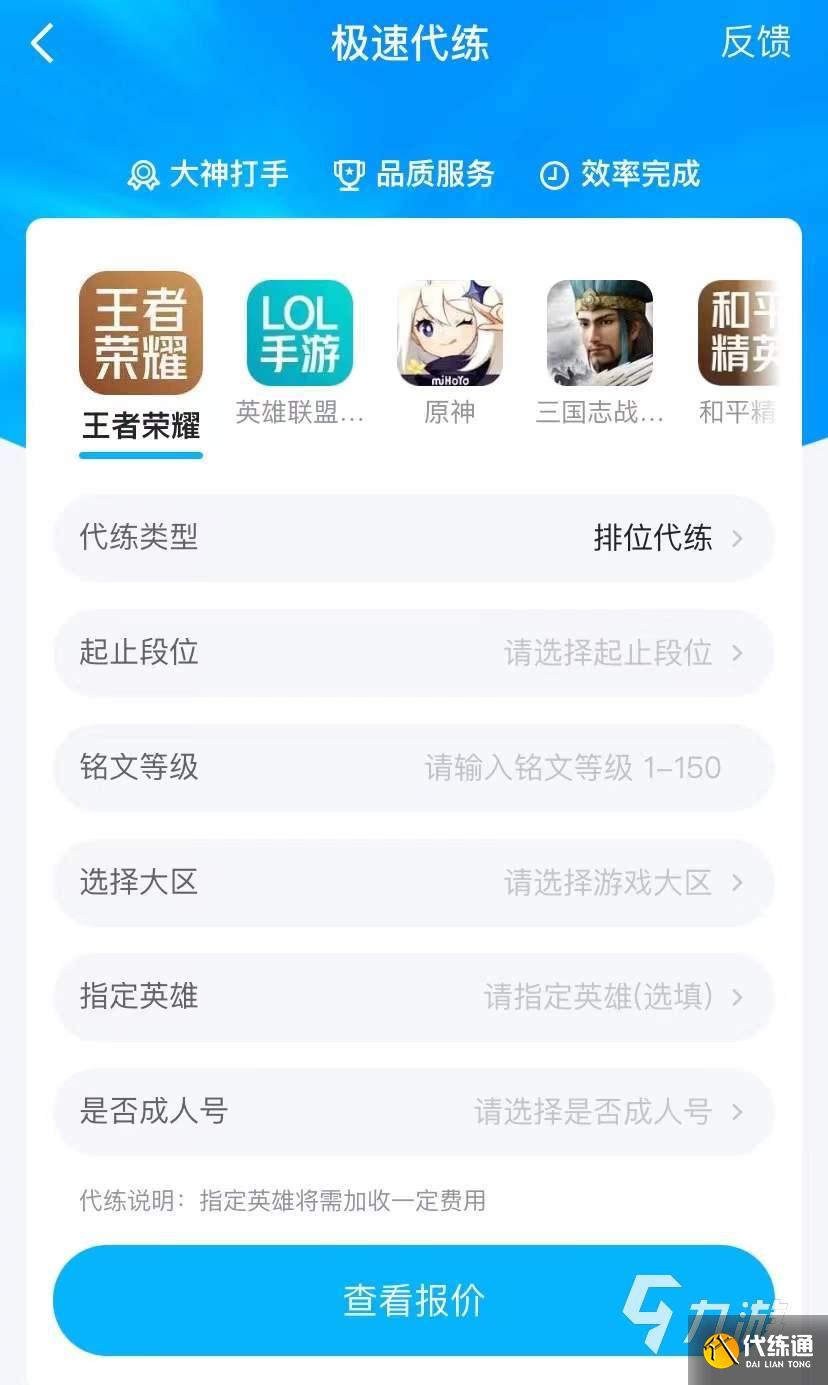This screenshot has width=828, height=1385.
Task: Set the 是否成人号 option
Action: click(x=413, y=1112)
